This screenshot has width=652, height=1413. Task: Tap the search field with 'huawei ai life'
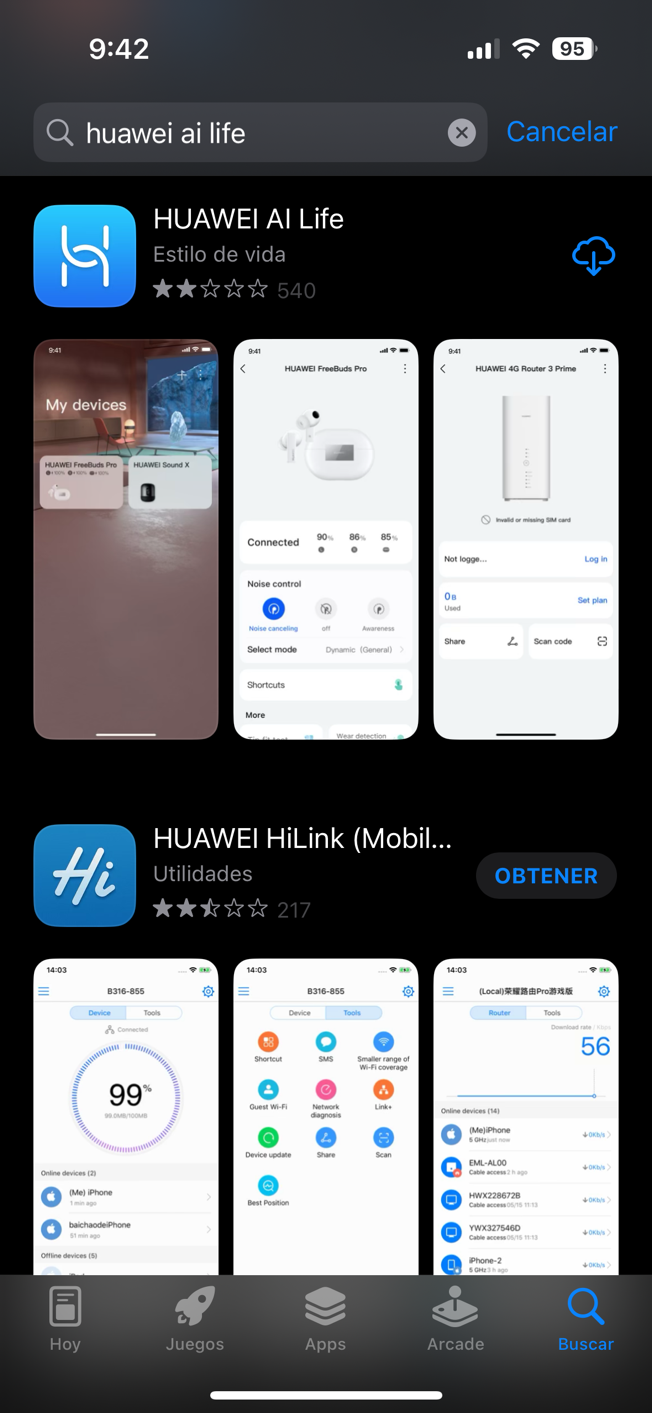pos(250,133)
